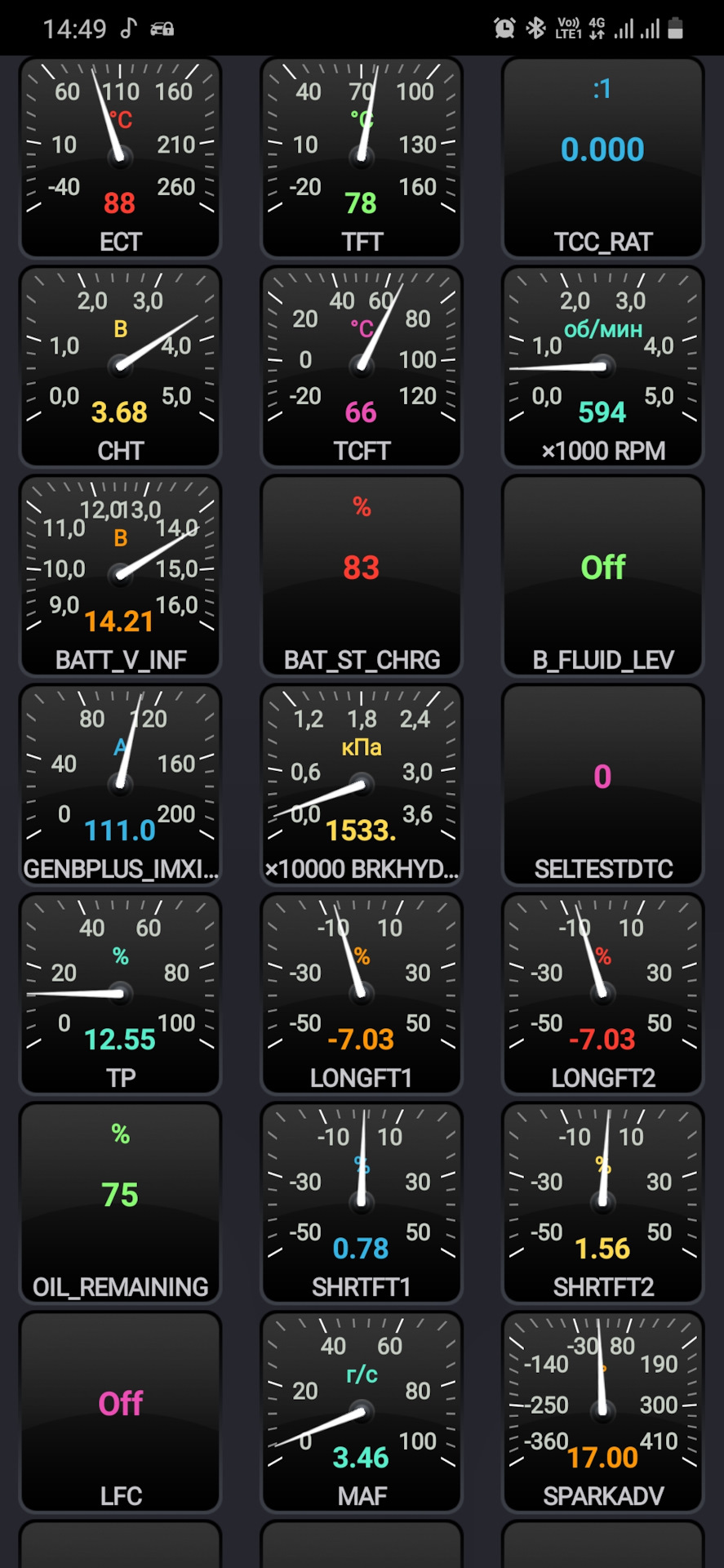Open the TCFT temperature gauge

click(362, 366)
